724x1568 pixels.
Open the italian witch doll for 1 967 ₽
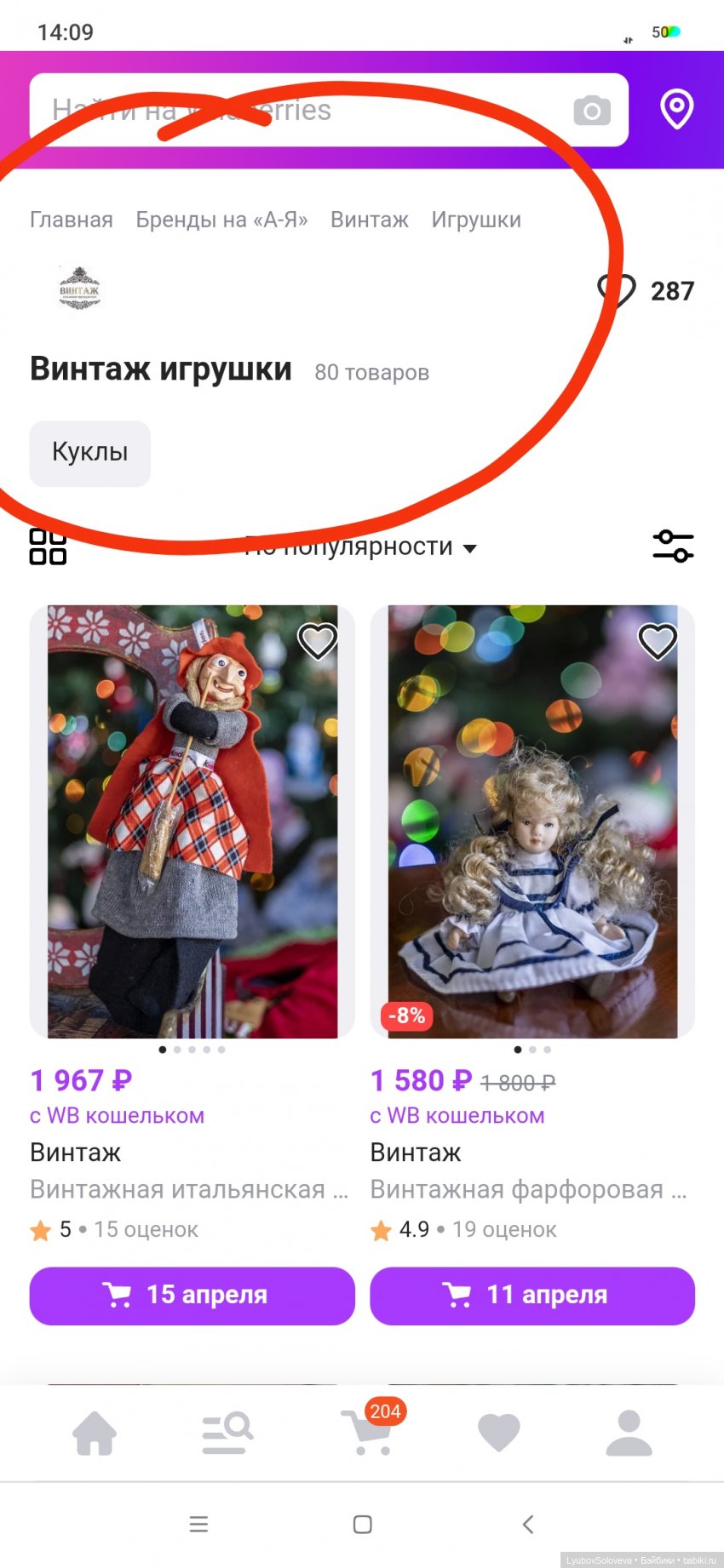click(x=192, y=821)
